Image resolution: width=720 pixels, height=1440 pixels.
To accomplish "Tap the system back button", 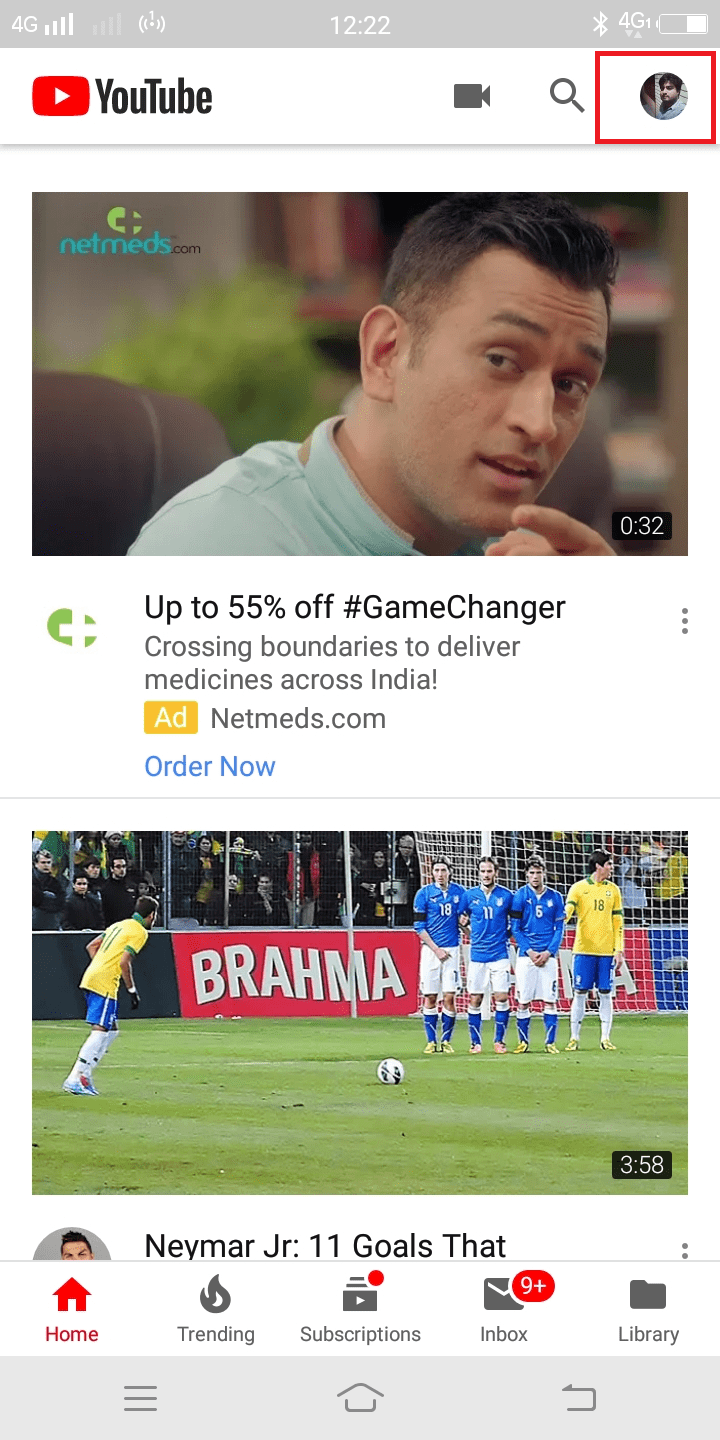I will coord(579,1397).
